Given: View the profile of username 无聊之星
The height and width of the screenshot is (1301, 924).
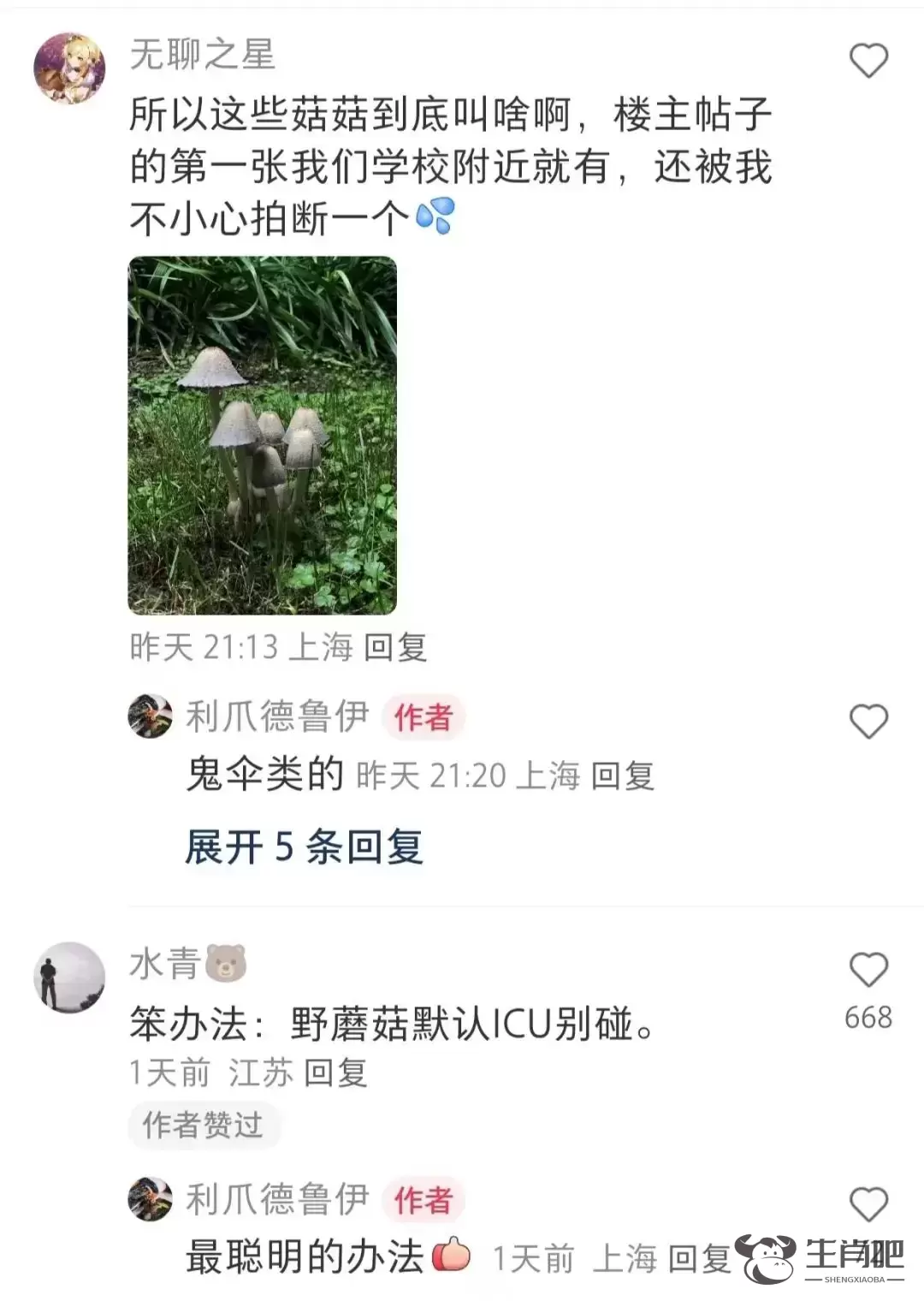Looking at the screenshot, I should pos(202,55).
